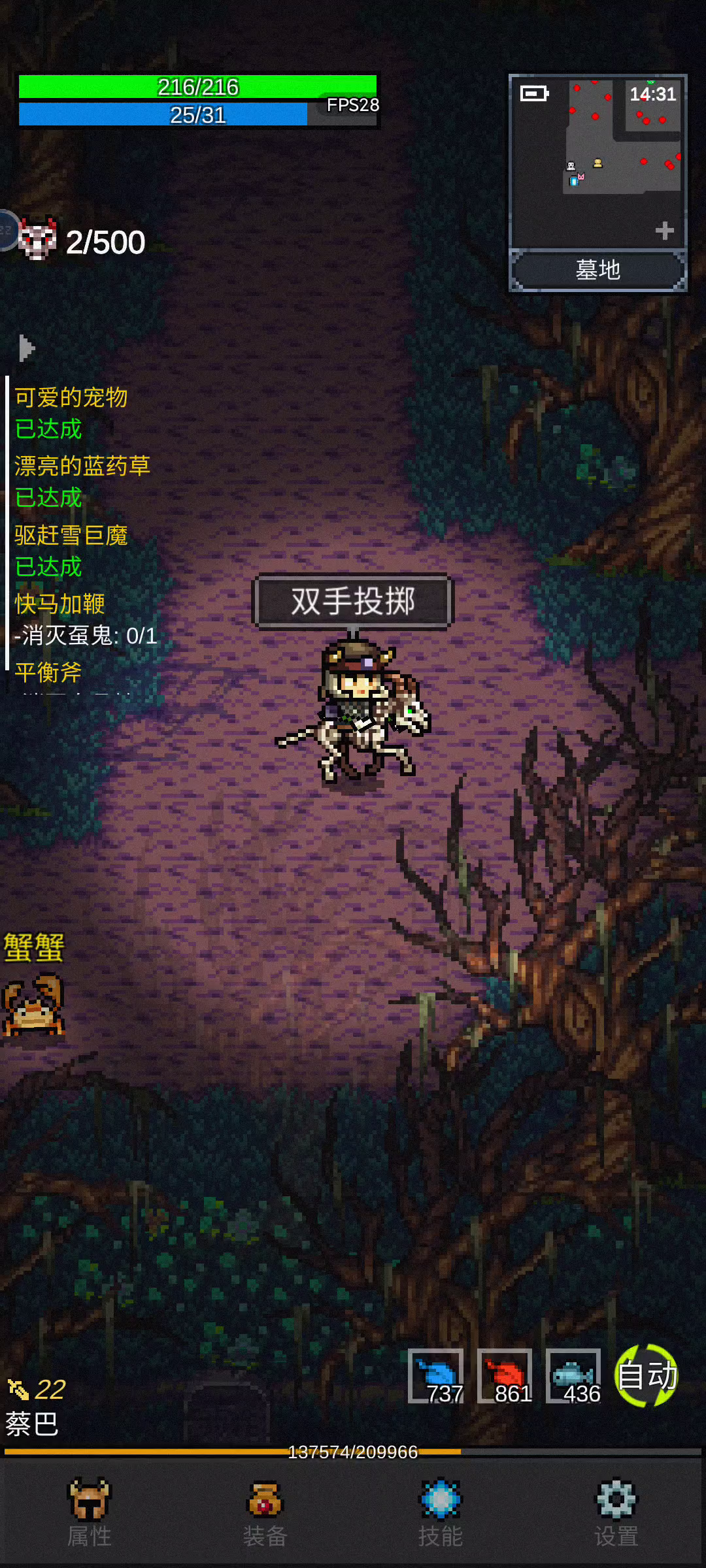Tap the 墓地 location label
The width and height of the screenshot is (706, 1568).
597,270
